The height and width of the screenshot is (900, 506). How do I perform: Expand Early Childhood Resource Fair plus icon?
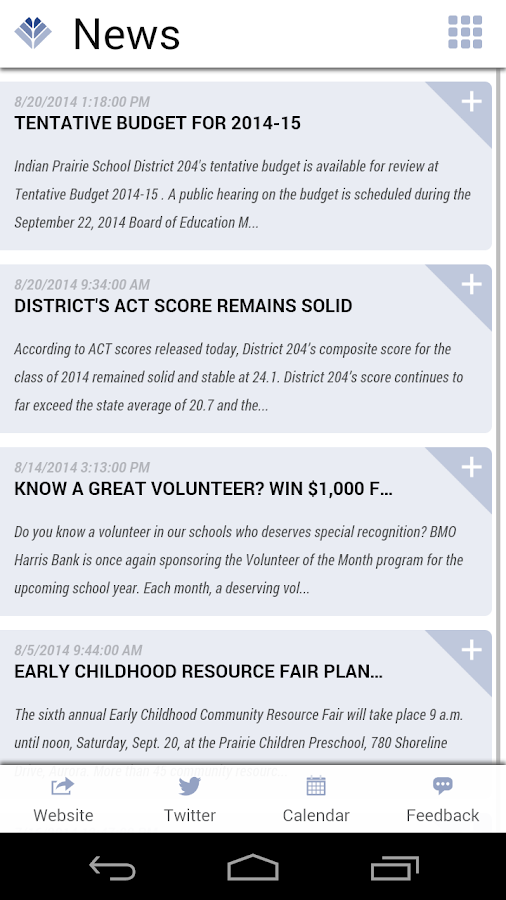pyautogui.click(x=472, y=650)
